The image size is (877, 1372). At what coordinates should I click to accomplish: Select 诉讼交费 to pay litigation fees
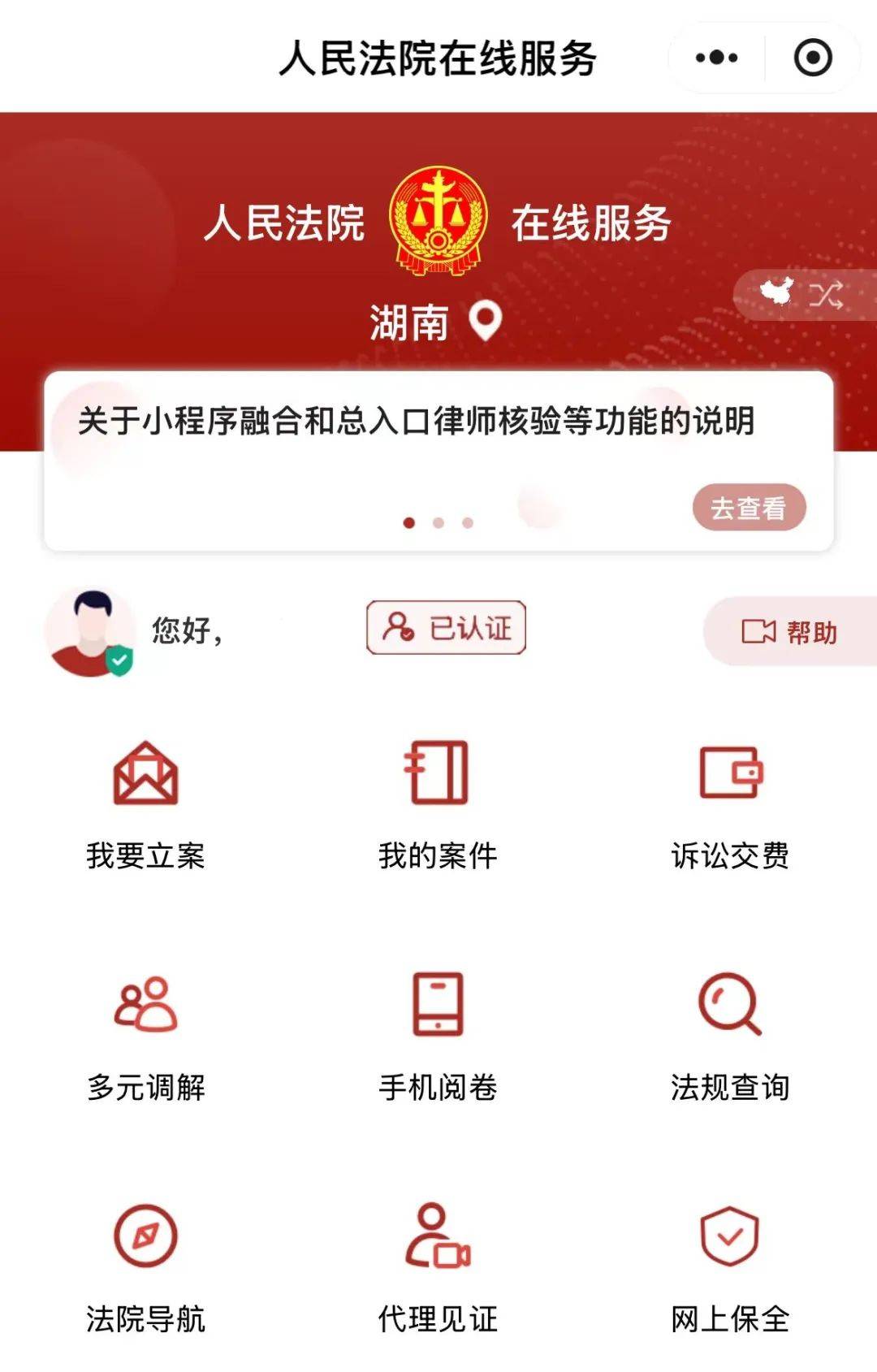[x=729, y=804]
